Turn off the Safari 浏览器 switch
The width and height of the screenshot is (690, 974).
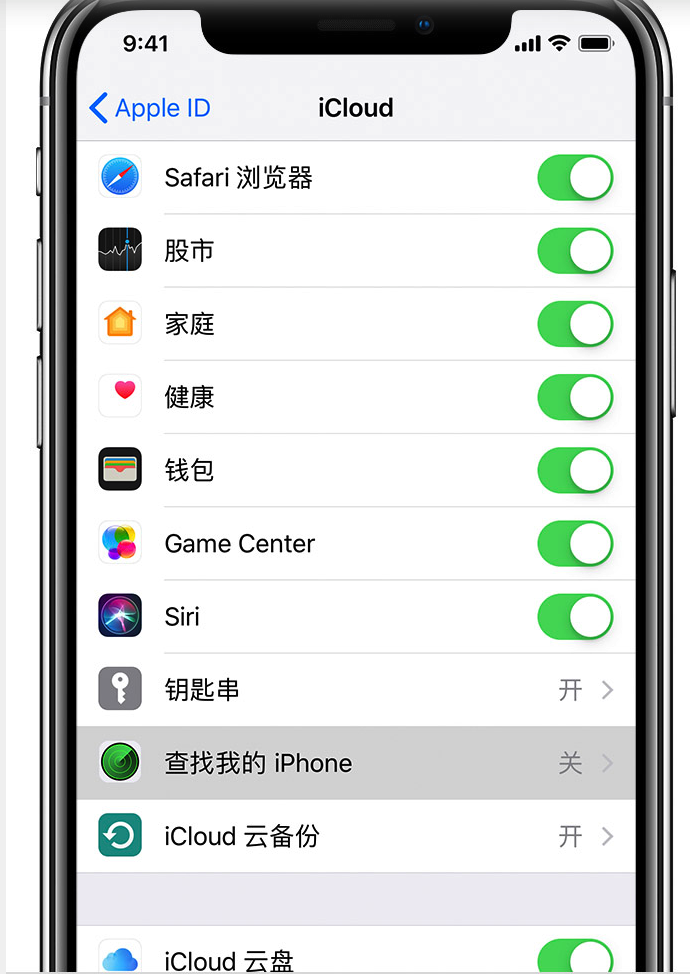coord(574,178)
